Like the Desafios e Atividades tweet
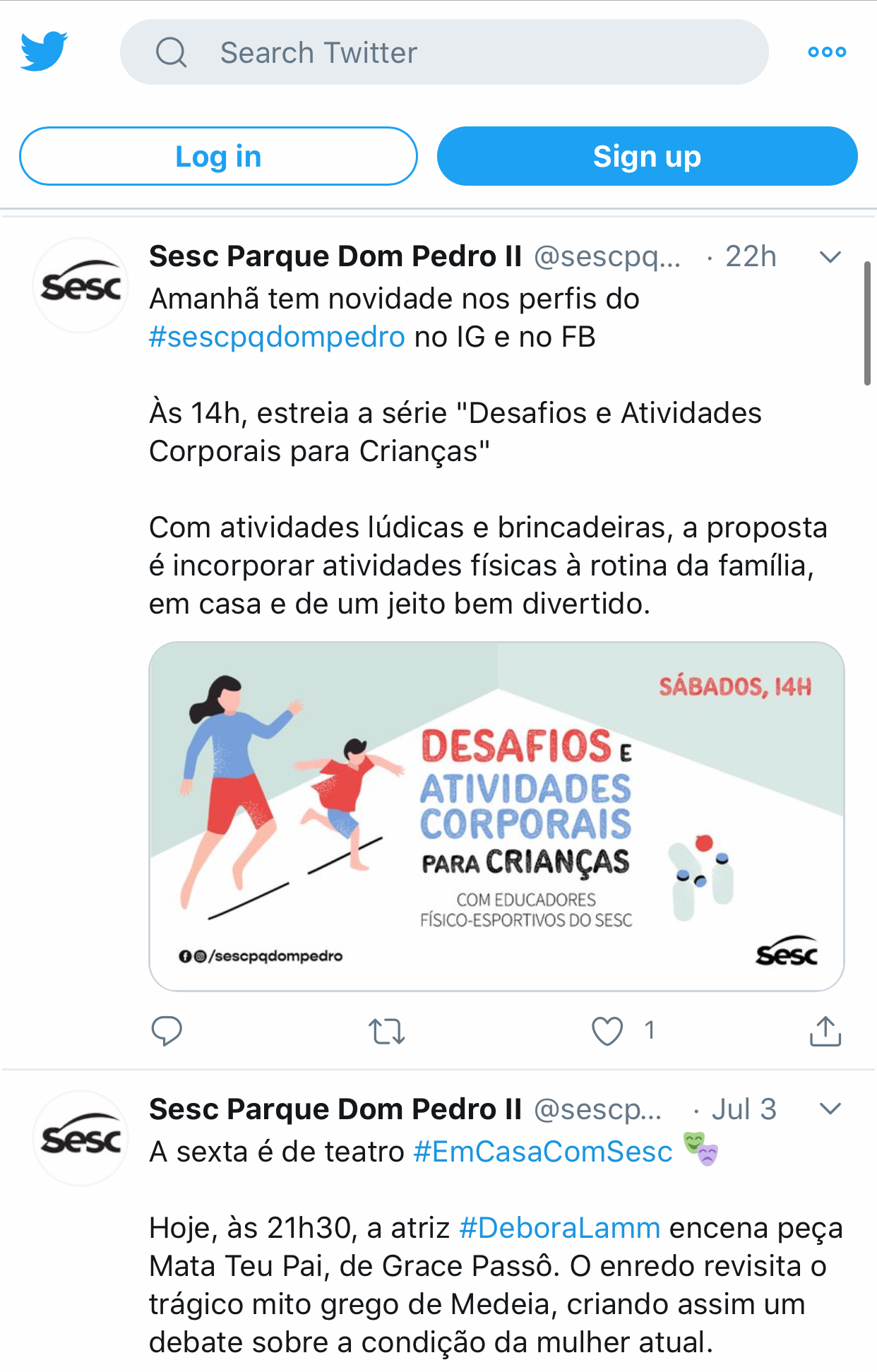This screenshot has width=877, height=1372. pyautogui.click(x=607, y=1031)
